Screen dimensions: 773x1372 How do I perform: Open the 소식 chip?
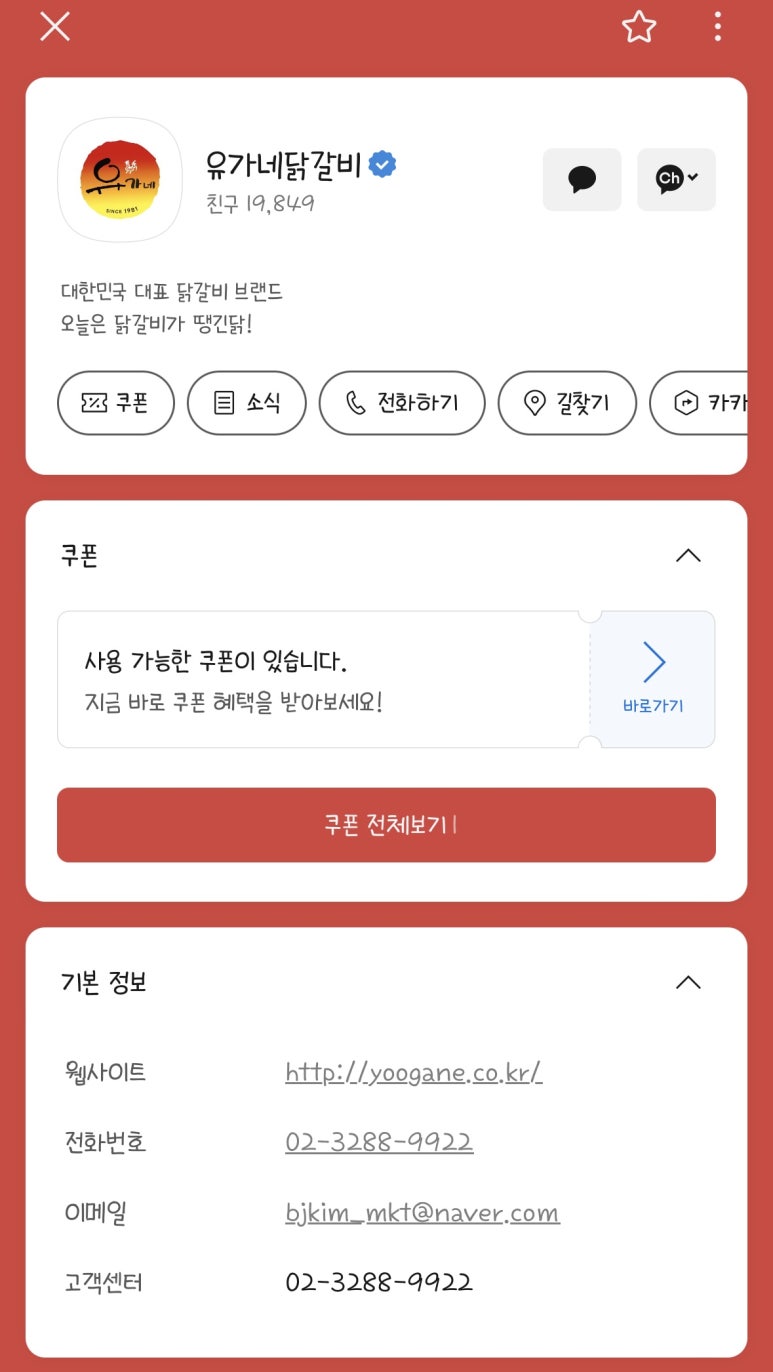pos(246,403)
